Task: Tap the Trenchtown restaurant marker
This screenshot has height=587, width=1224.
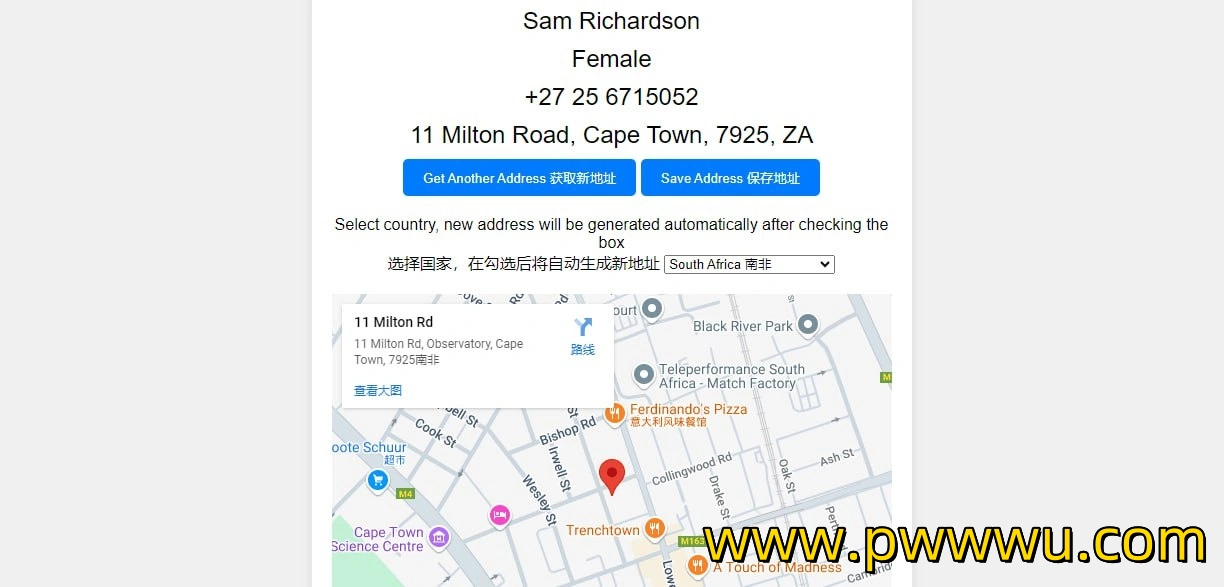Action: pos(654,529)
